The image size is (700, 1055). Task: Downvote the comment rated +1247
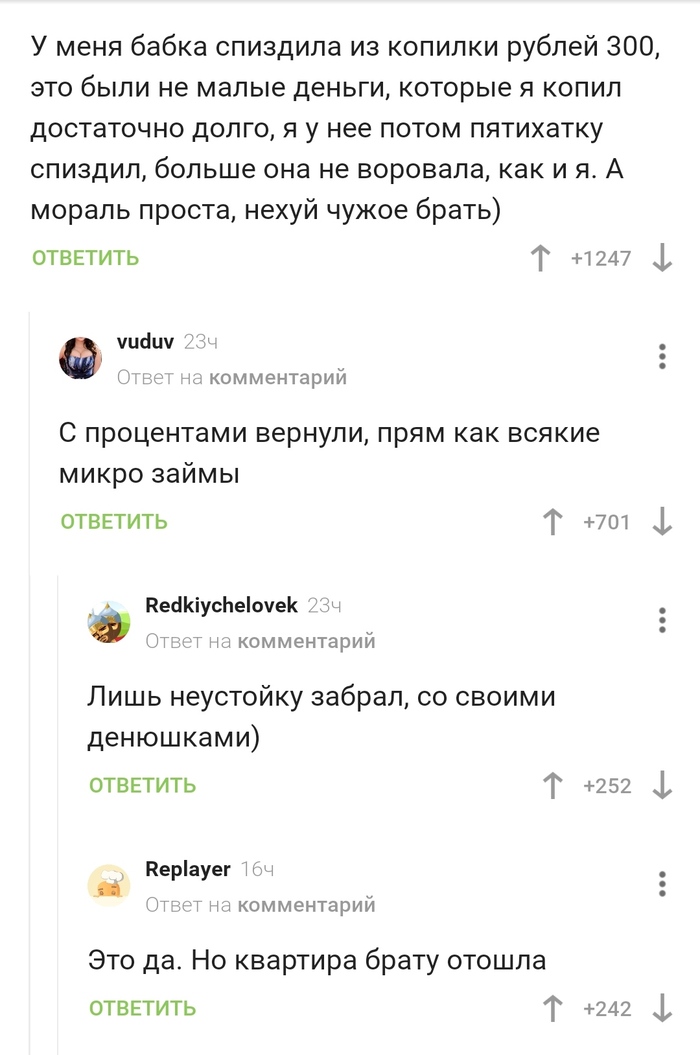[662, 258]
